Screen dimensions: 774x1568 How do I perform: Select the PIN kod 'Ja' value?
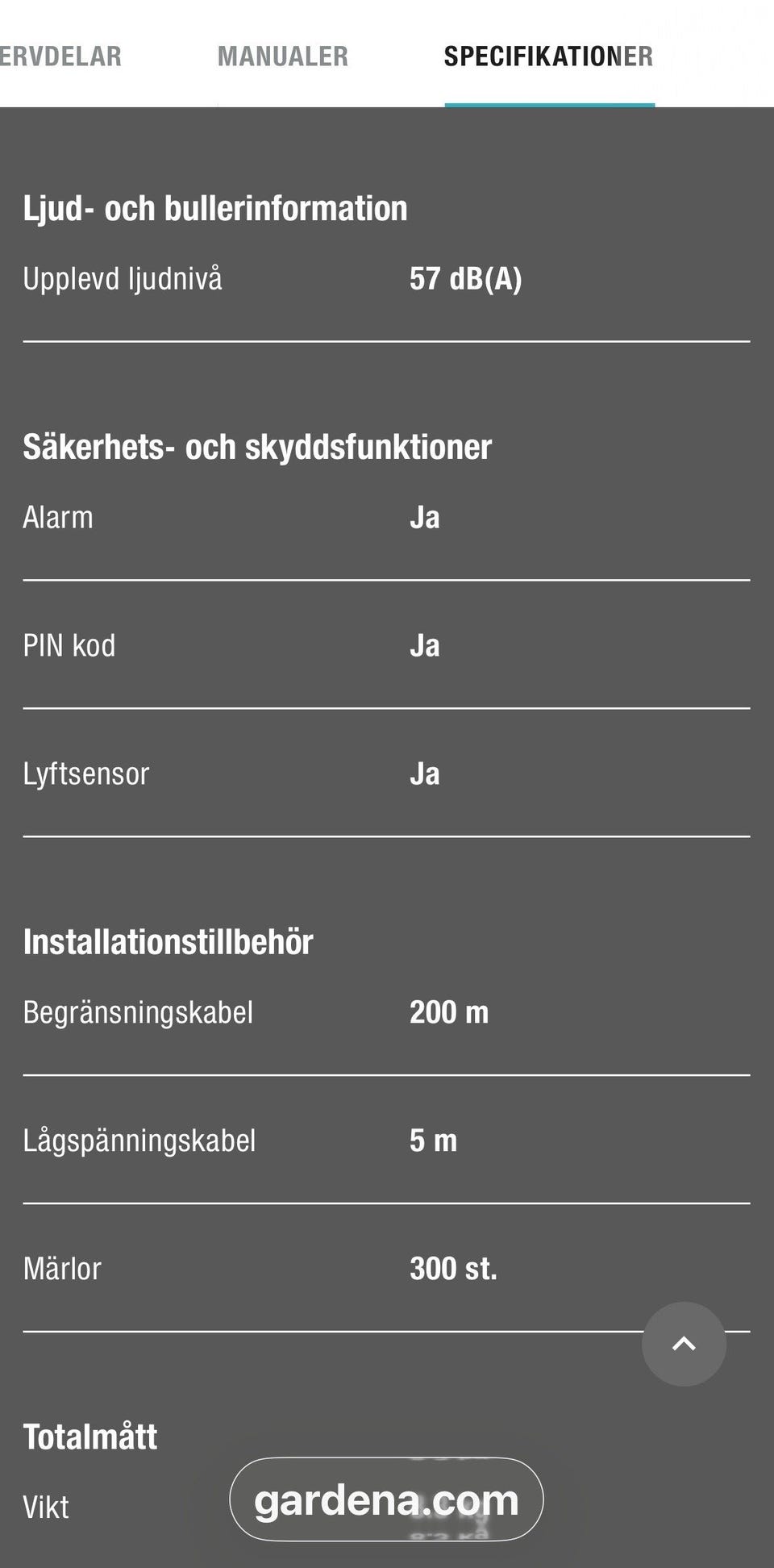[x=425, y=645]
